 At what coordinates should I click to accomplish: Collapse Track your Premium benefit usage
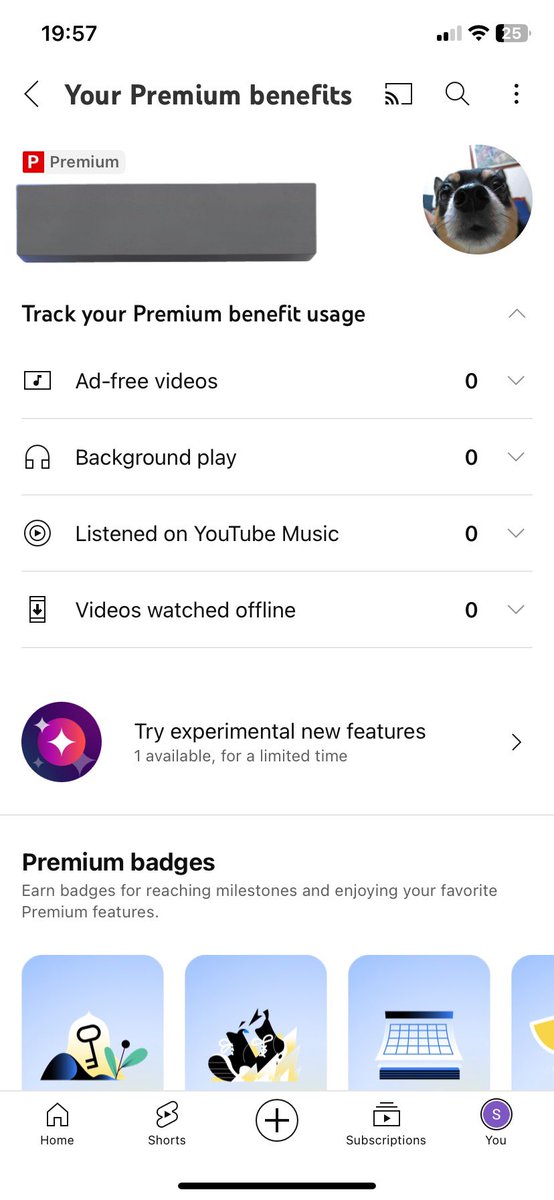(516, 314)
